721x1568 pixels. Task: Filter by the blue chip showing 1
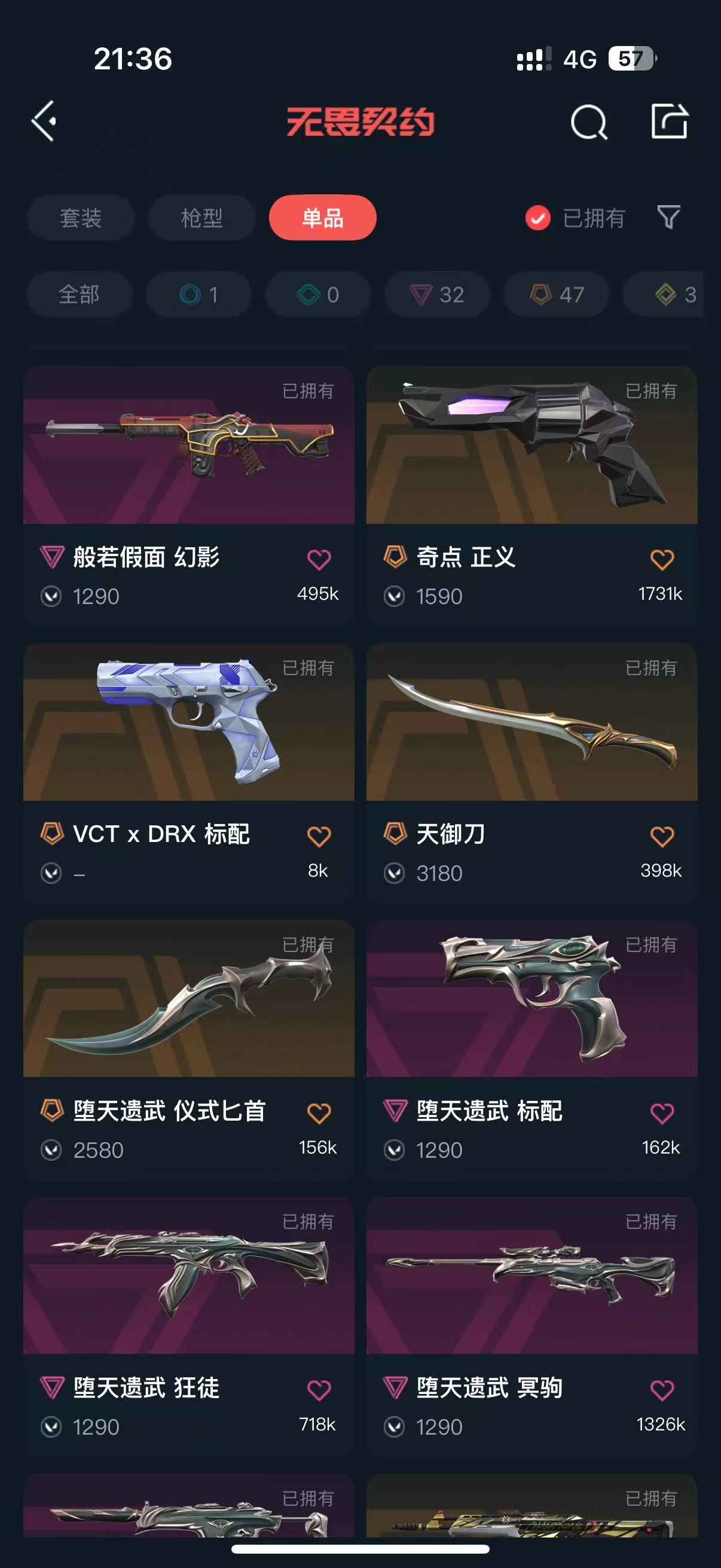(x=198, y=295)
